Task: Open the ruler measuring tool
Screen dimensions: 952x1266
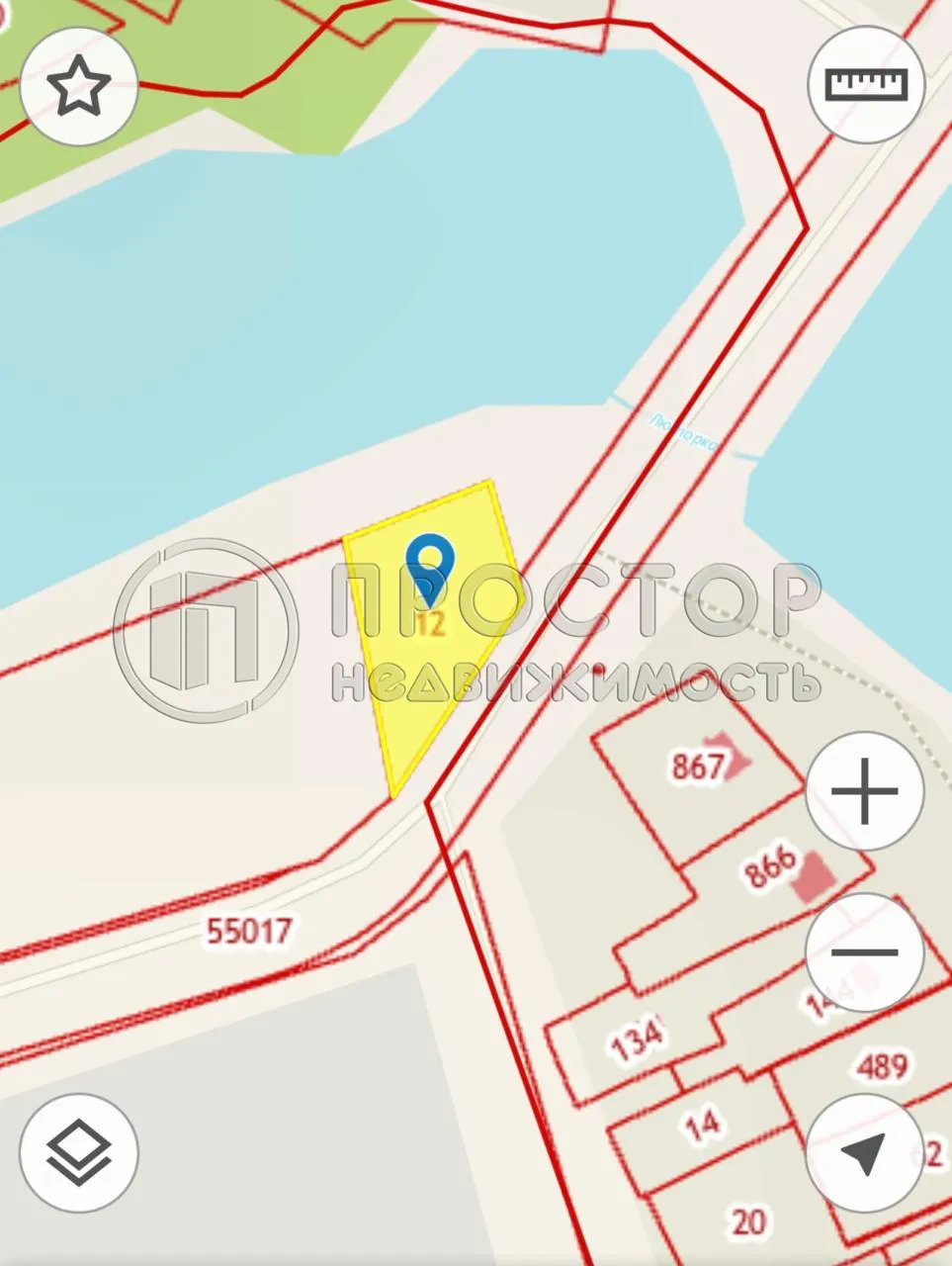Action: [866, 85]
